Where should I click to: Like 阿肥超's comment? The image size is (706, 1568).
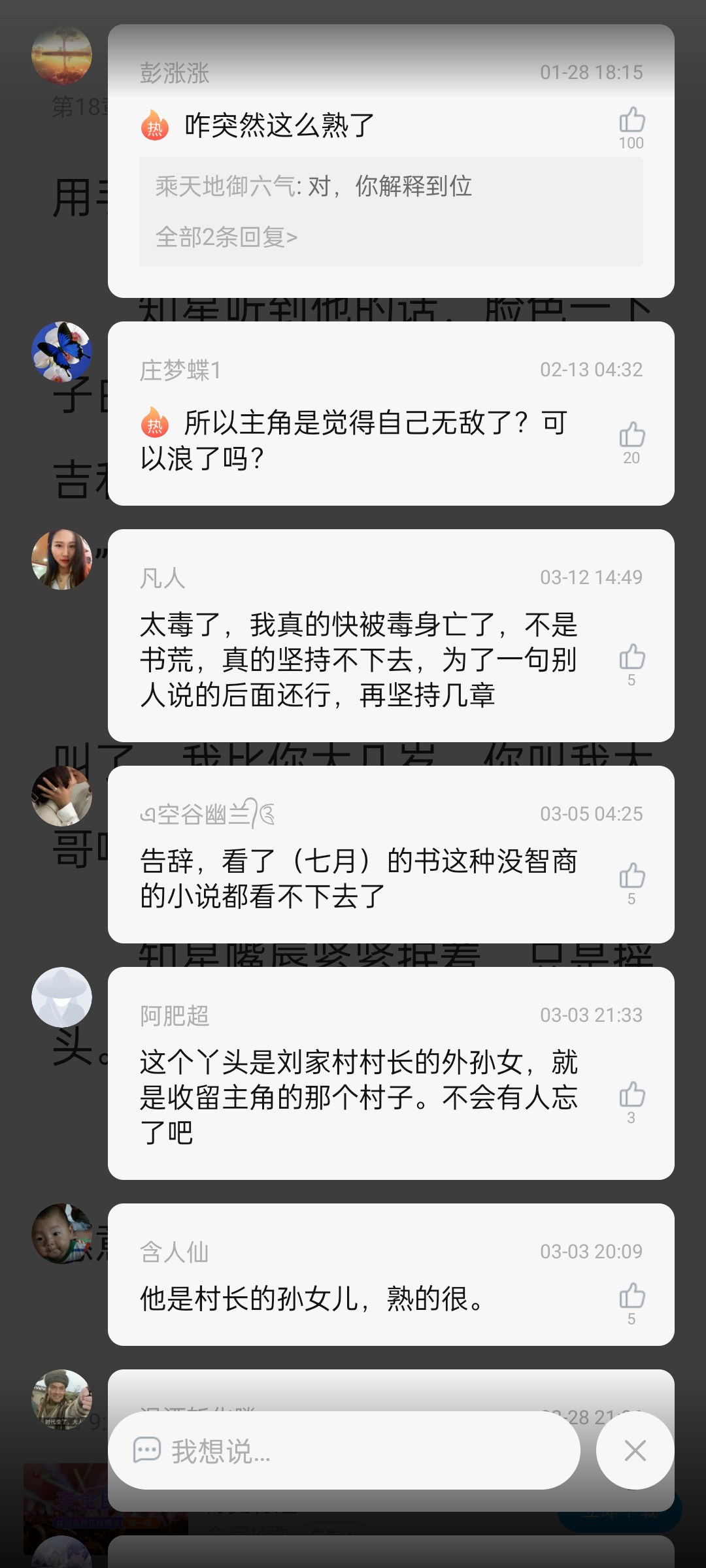pos(631,1096)
